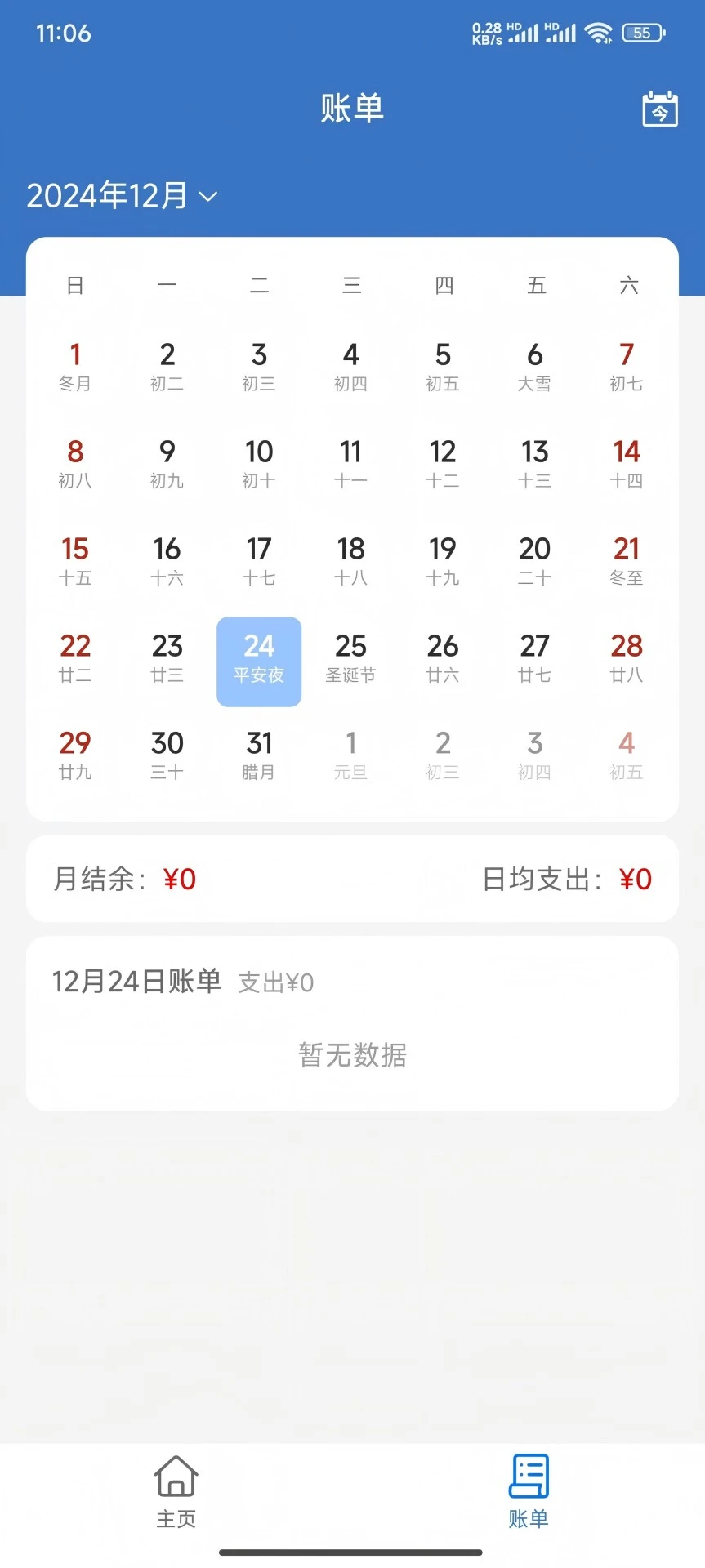This screenshot has height=1568, width=705.
Task: Tap the battery indicator showing 55
Action: coord(642,33)
